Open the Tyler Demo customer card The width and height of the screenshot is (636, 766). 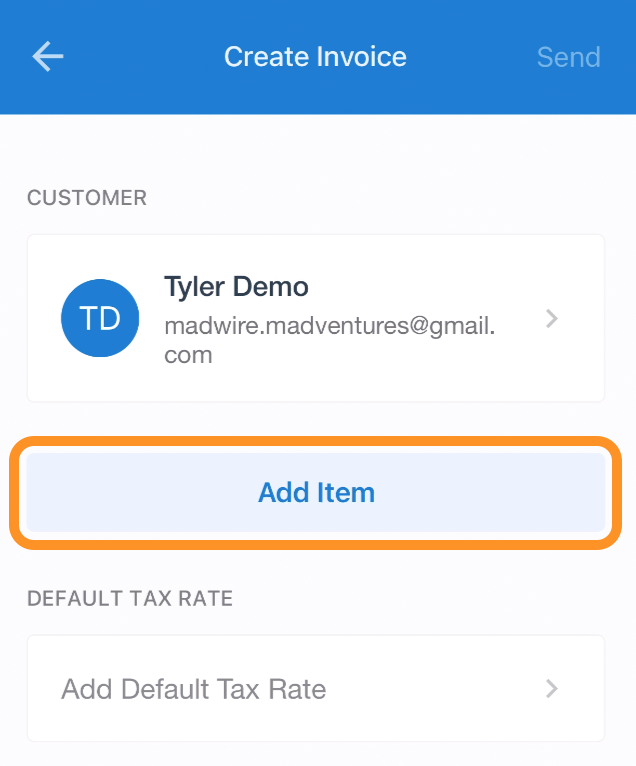tap(315, 319)
